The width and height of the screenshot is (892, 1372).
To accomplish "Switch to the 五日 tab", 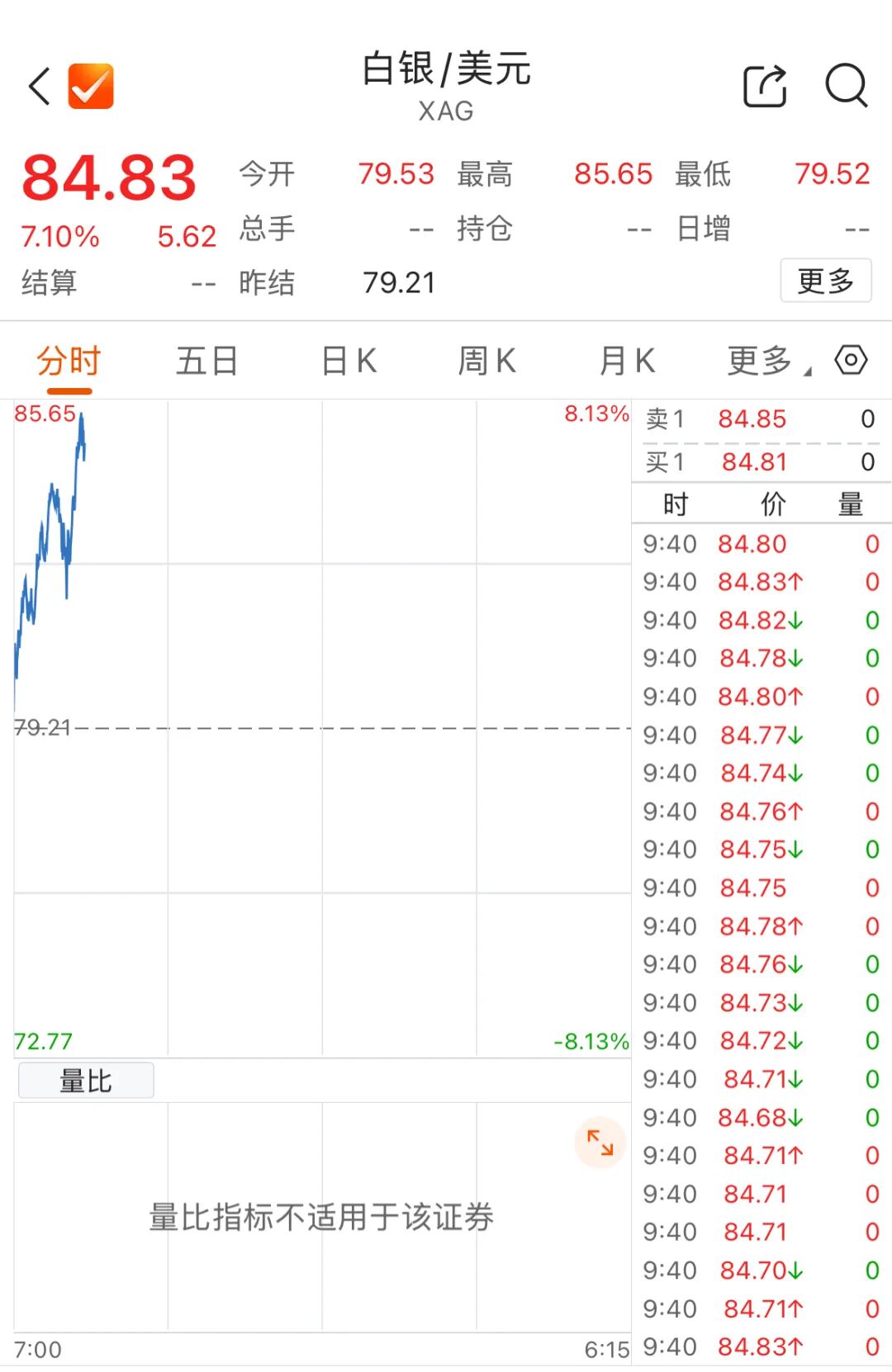I will point(206,361).
